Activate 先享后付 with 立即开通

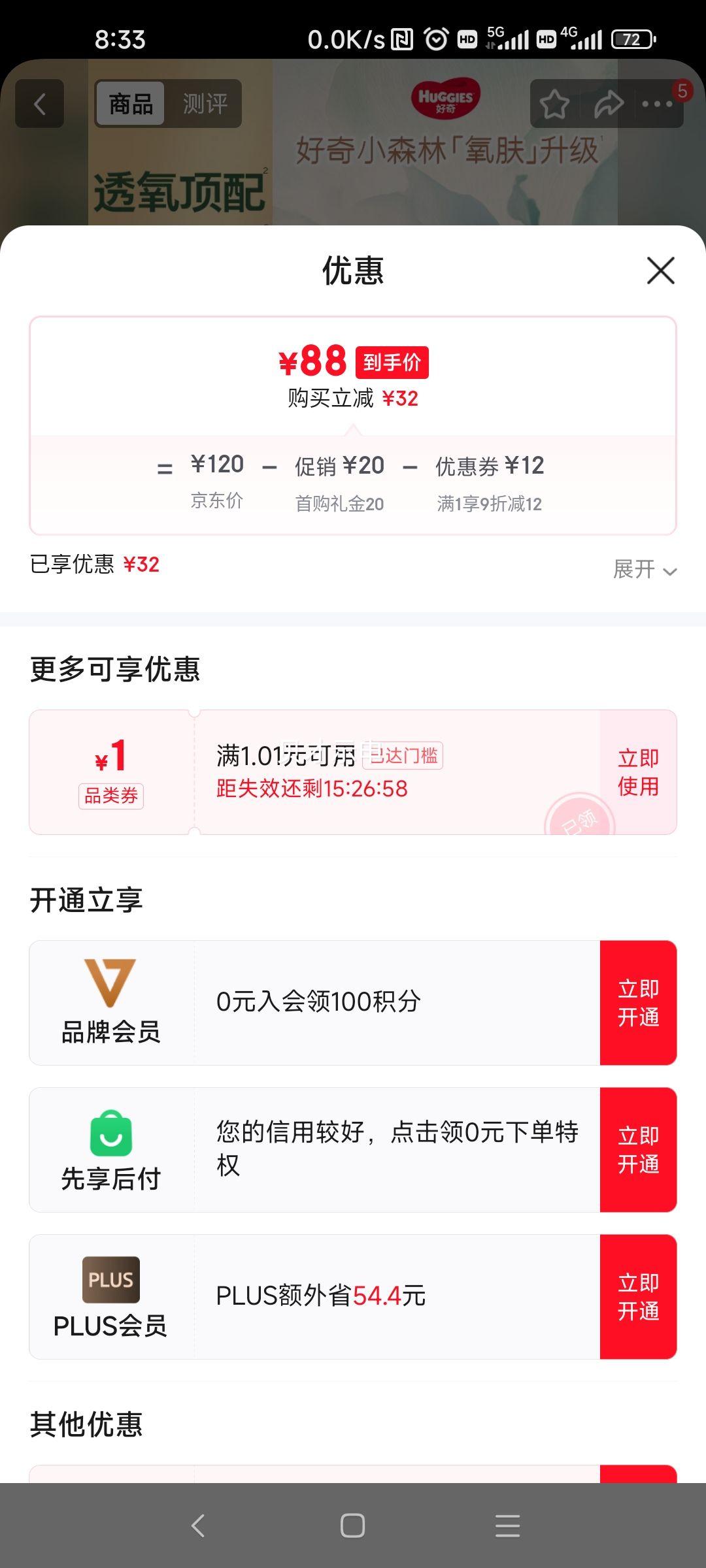click(638, 1150)
